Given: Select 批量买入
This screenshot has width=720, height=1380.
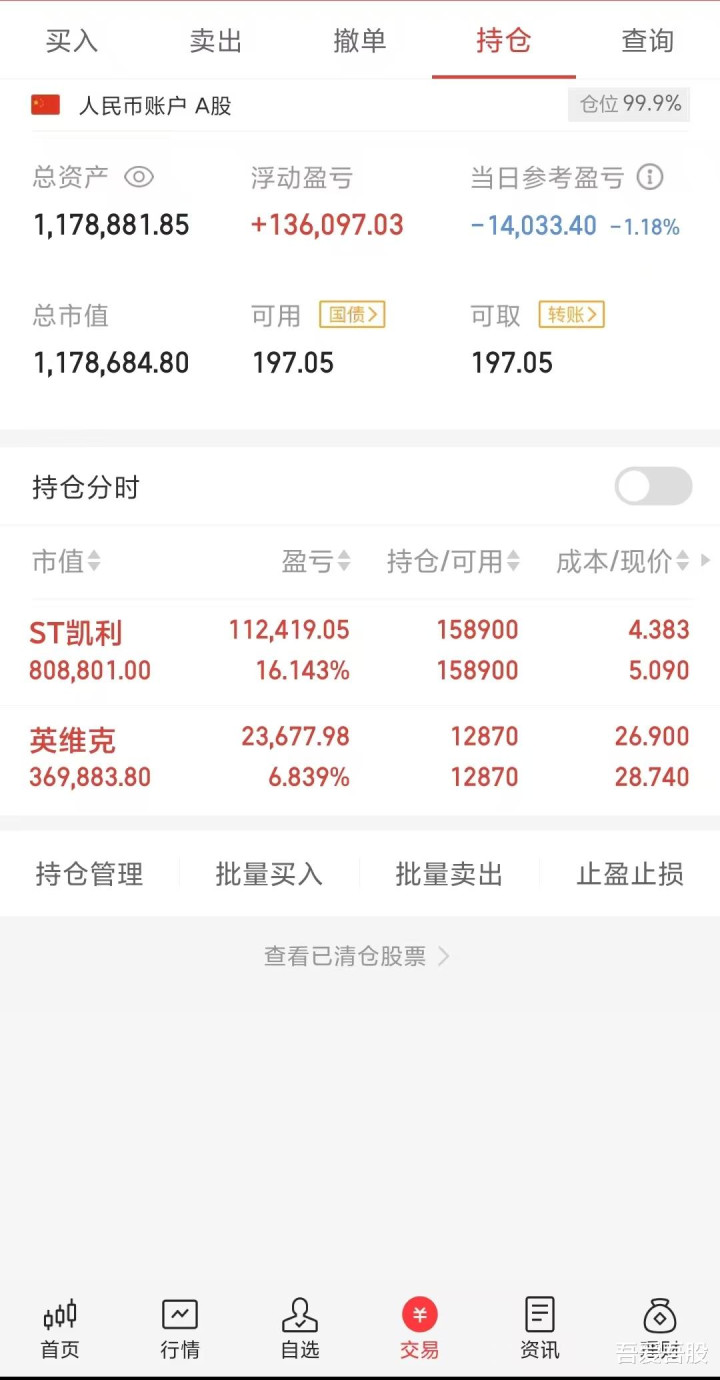Looking at the screenshot, I should [269, 875].
